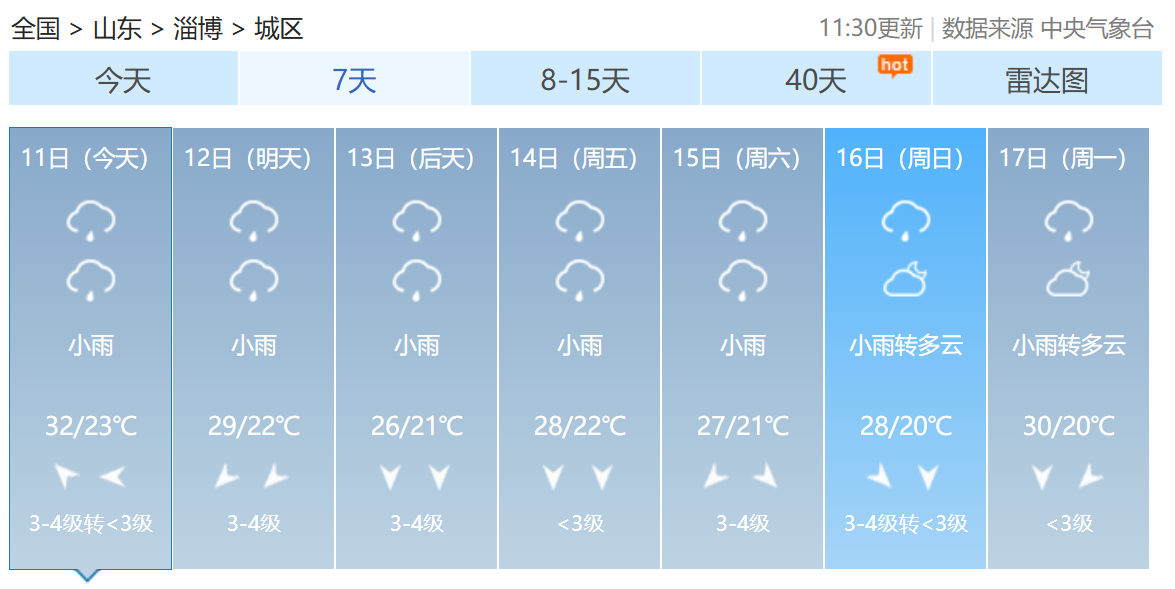Image resolution: width=1175 pixels, height=589 pixels.
Task: Switch to the 今天 tab
Action: tap(123, 79)
